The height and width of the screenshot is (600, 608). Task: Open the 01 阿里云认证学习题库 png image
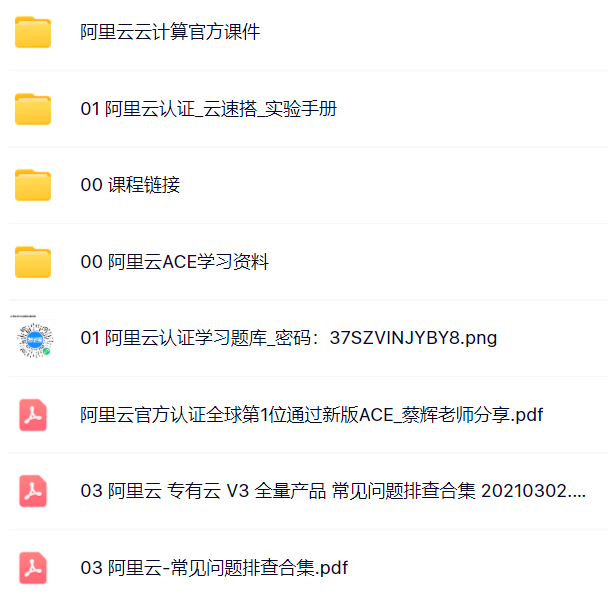pyautogui.click(x=288, y=339)
